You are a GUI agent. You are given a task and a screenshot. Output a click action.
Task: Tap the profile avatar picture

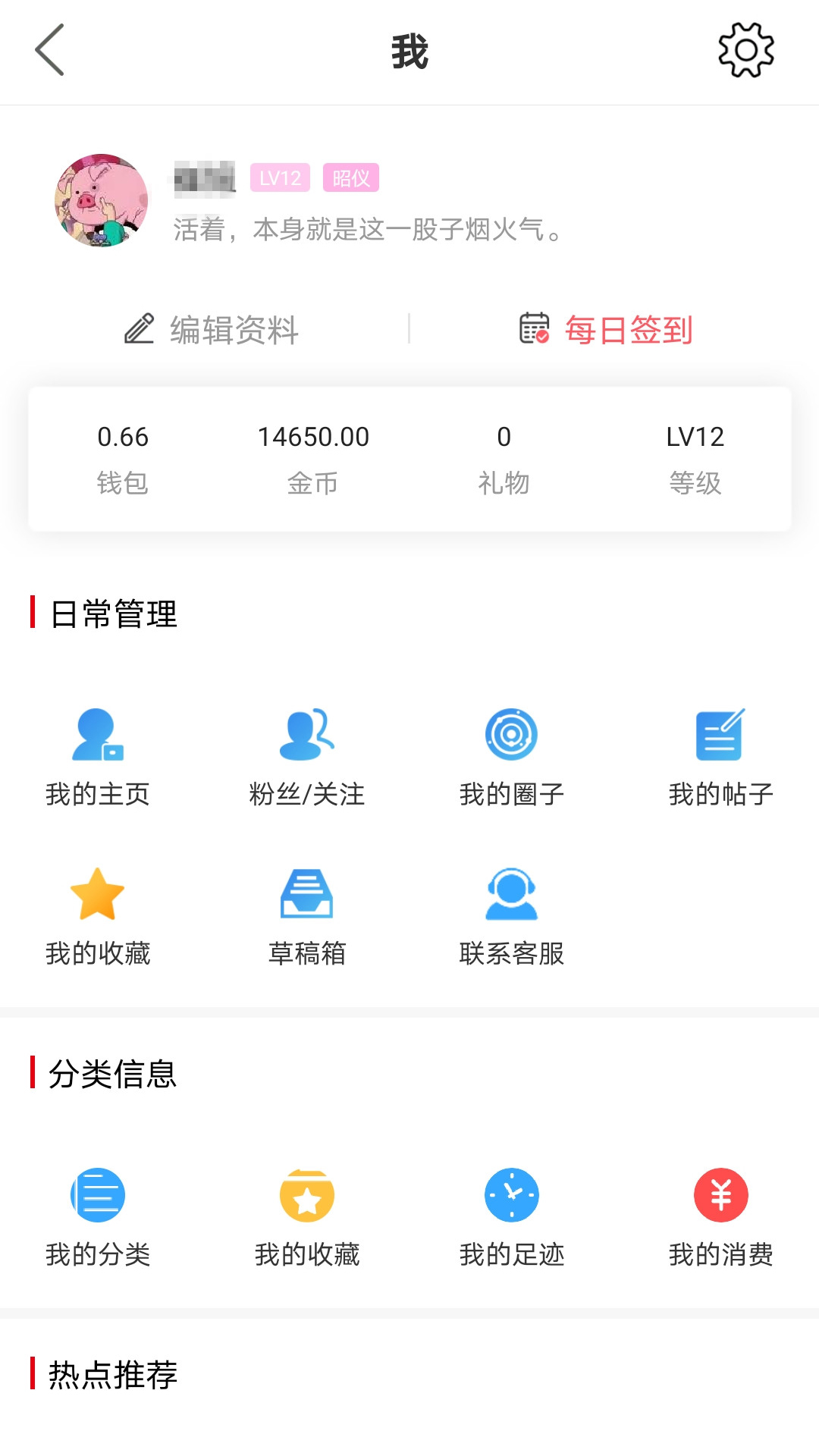coord(103,200)
